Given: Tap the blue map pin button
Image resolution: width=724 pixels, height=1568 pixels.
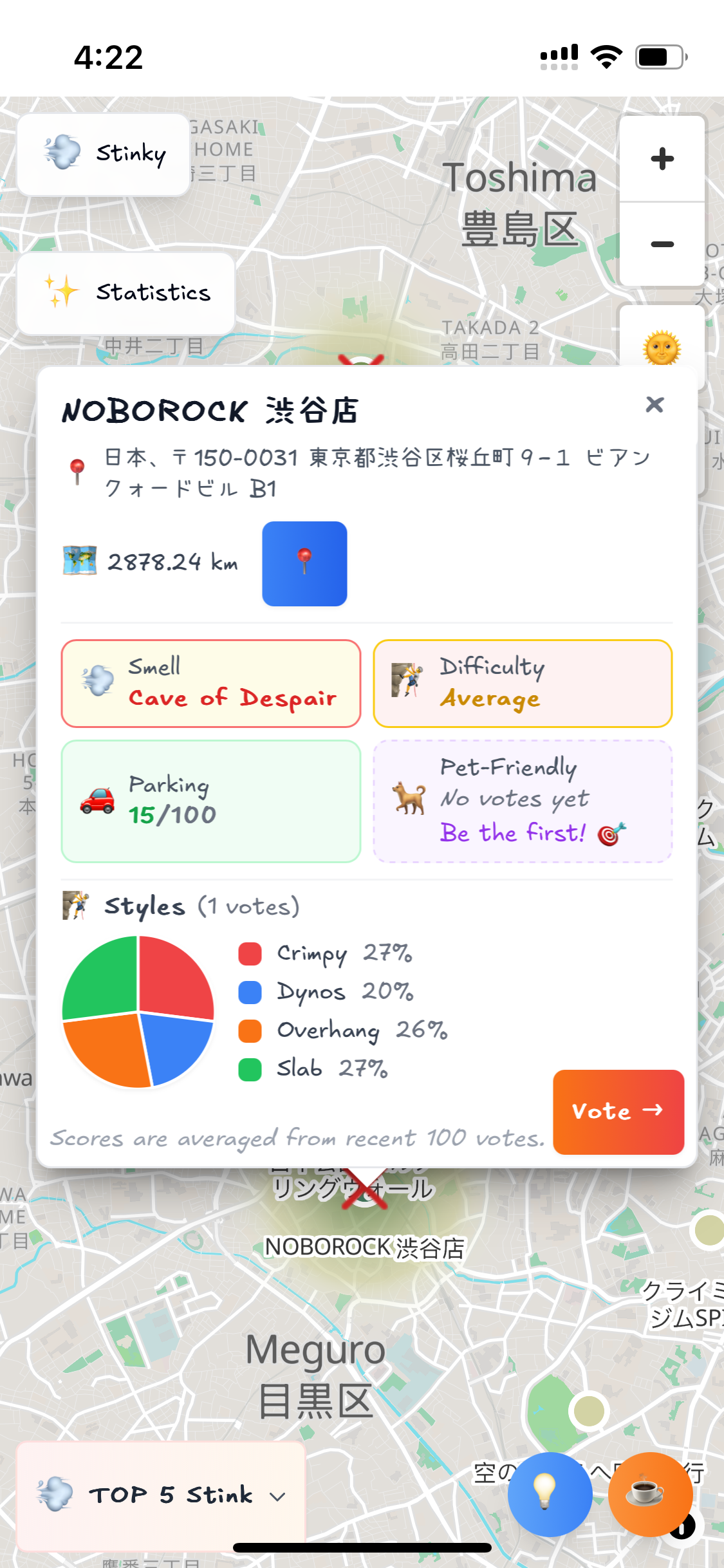Looking at the screenshot, I should tap(304, 563).
